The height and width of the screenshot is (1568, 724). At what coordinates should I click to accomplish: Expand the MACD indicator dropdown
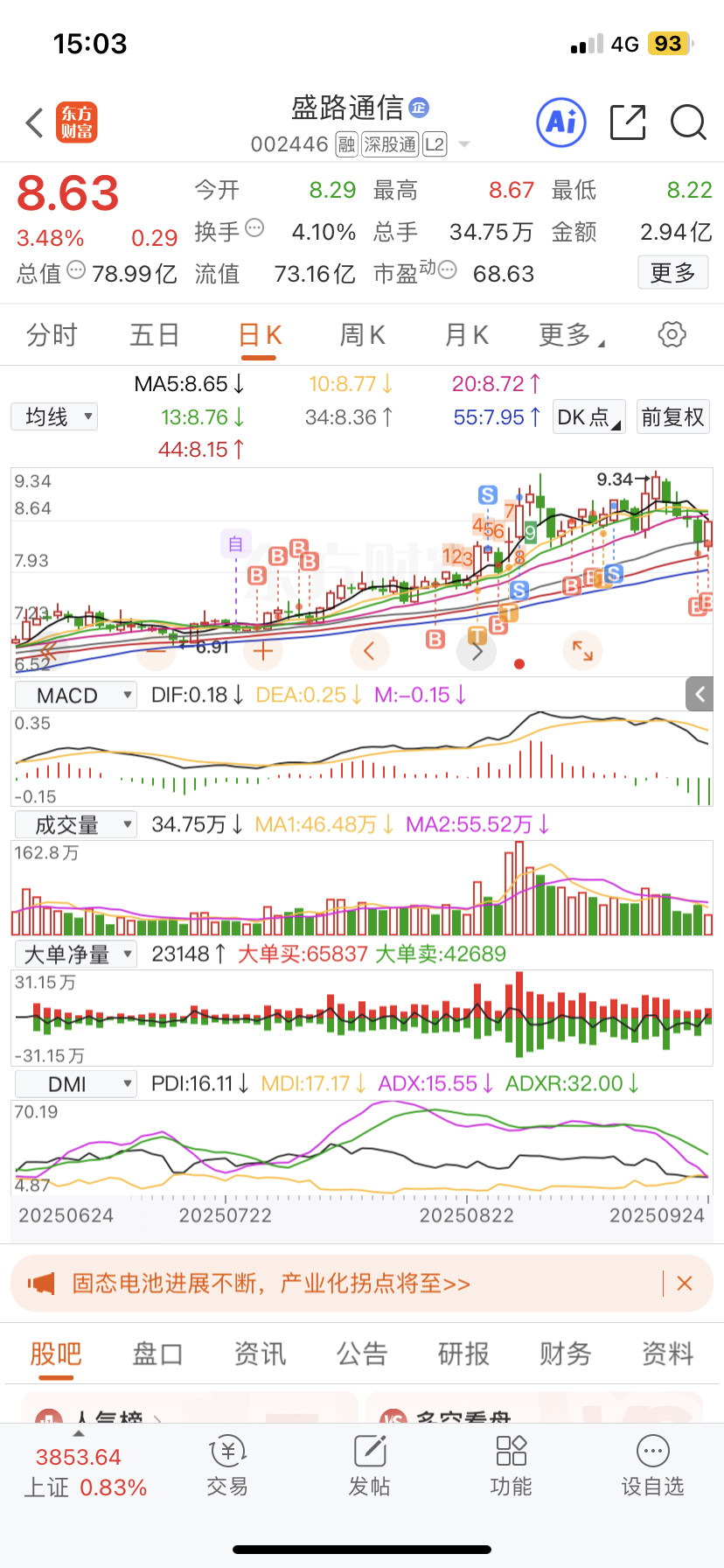coord(76,696)
